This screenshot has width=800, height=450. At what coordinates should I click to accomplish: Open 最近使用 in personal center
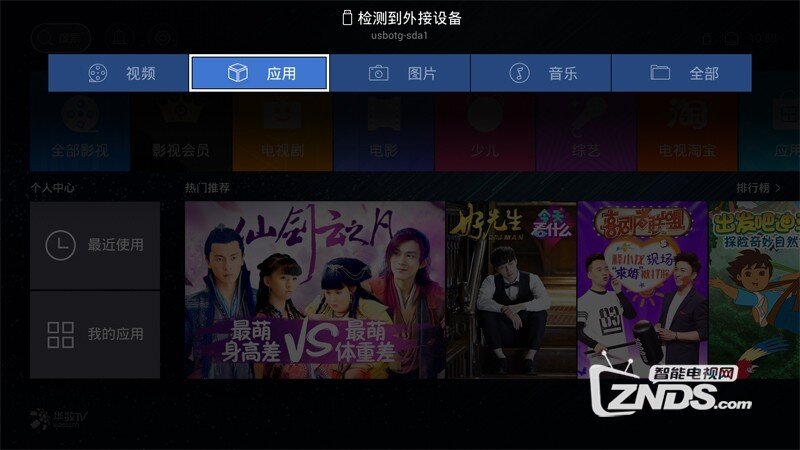pos(95,245)
